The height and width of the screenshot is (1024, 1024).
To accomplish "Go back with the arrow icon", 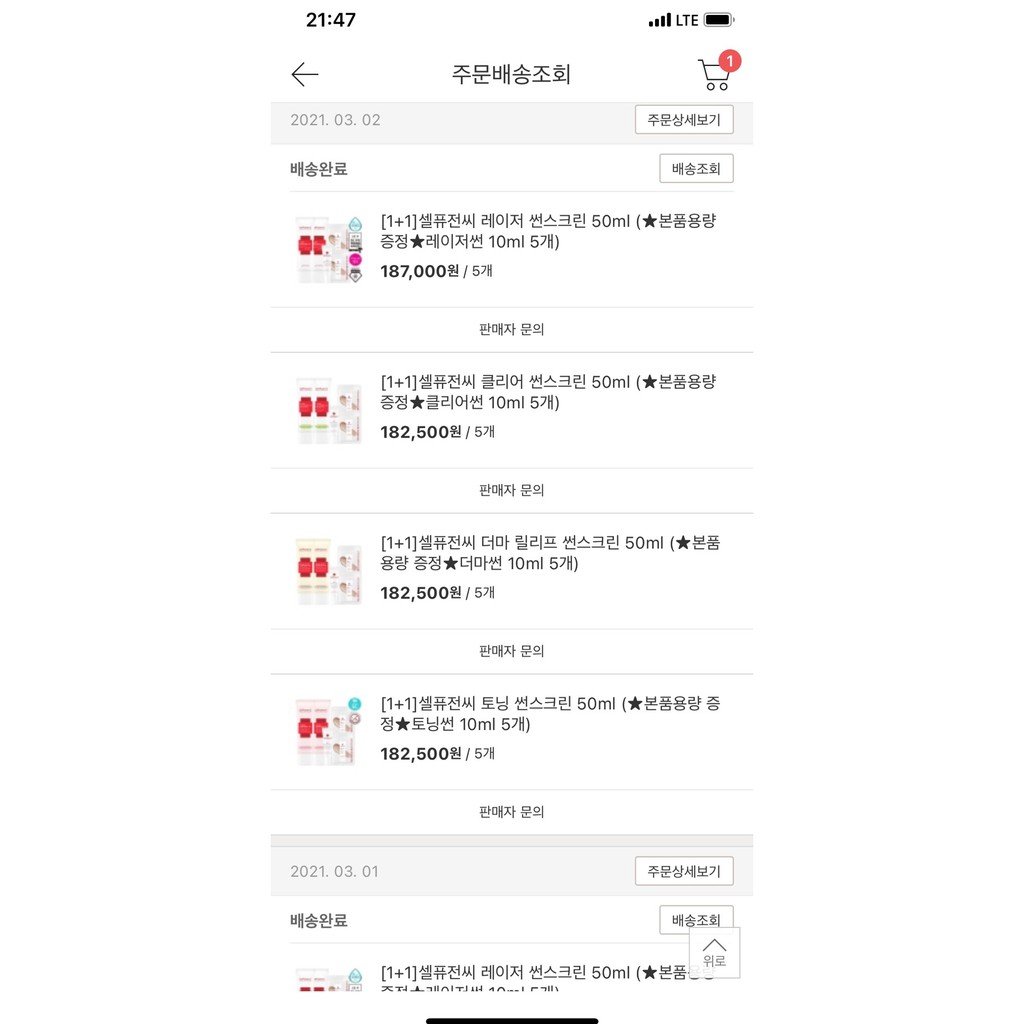I will tap(305, 74).
